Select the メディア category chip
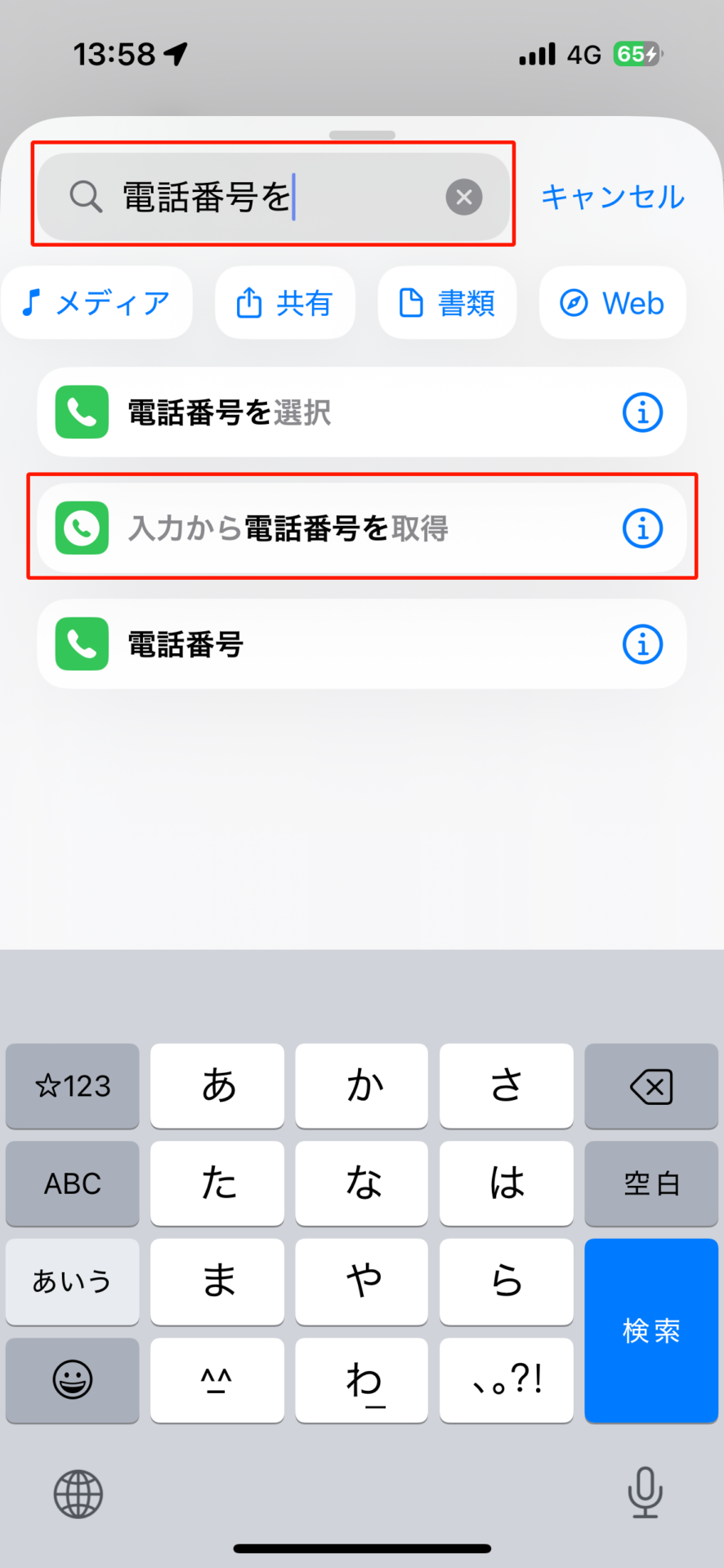 tap(97, 303)
